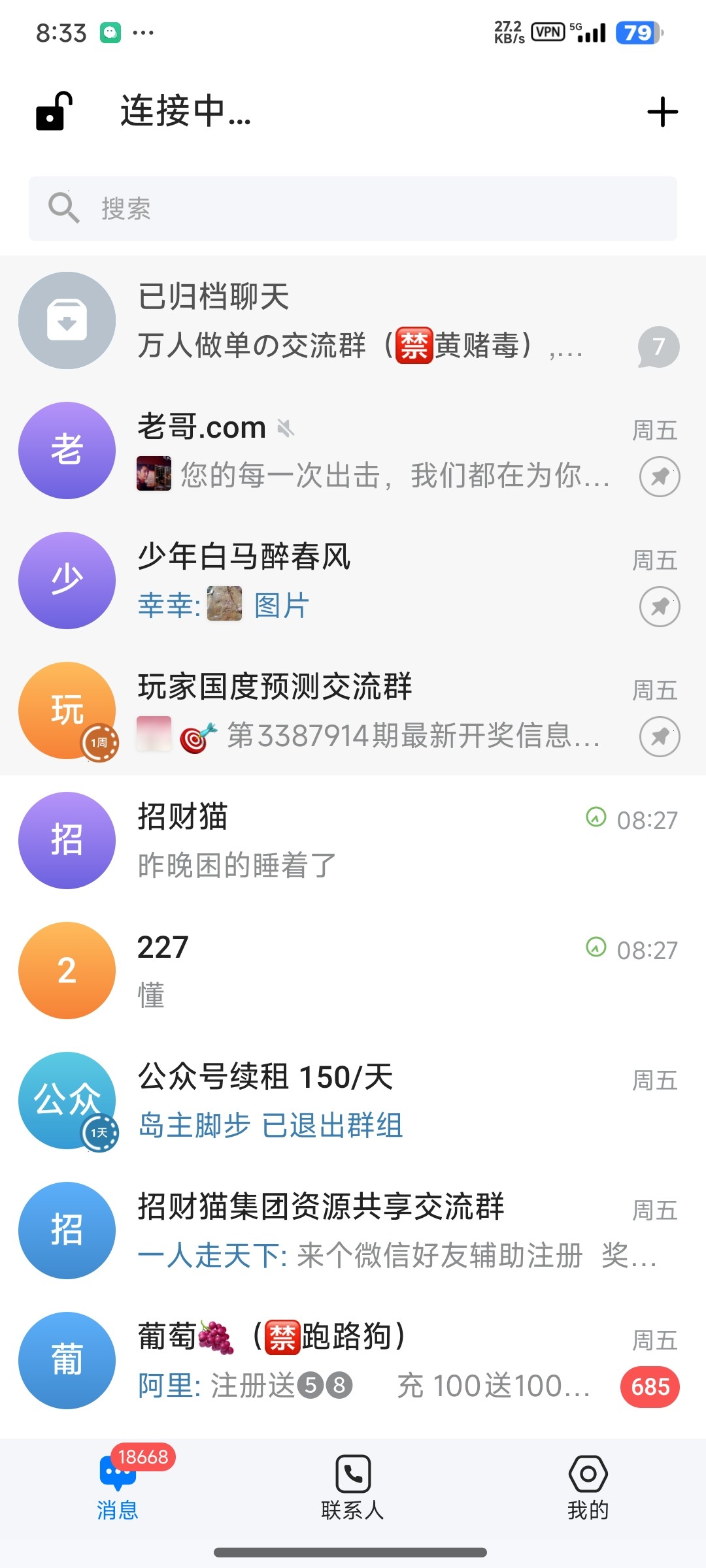706x1568 pixels.
Task: Tap the 搜索 search box
Action: click(353, 208)
